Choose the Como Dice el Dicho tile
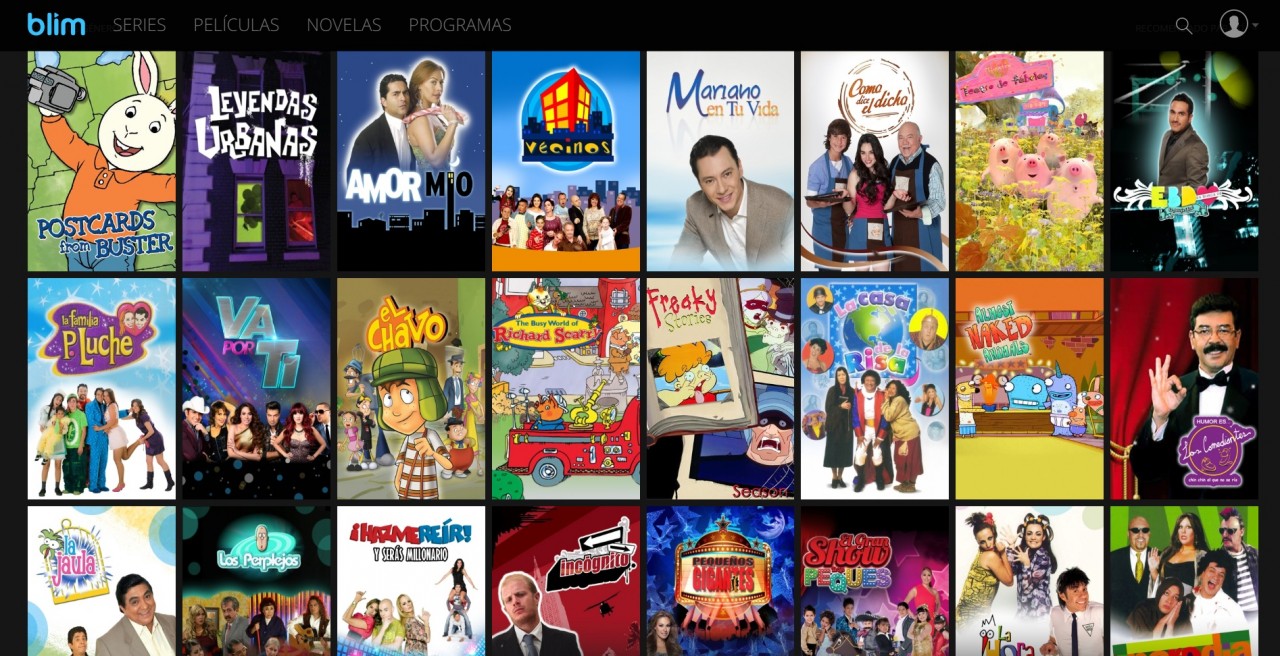Viewport: 1280px width, 656px height. click(x=875, y=161)
